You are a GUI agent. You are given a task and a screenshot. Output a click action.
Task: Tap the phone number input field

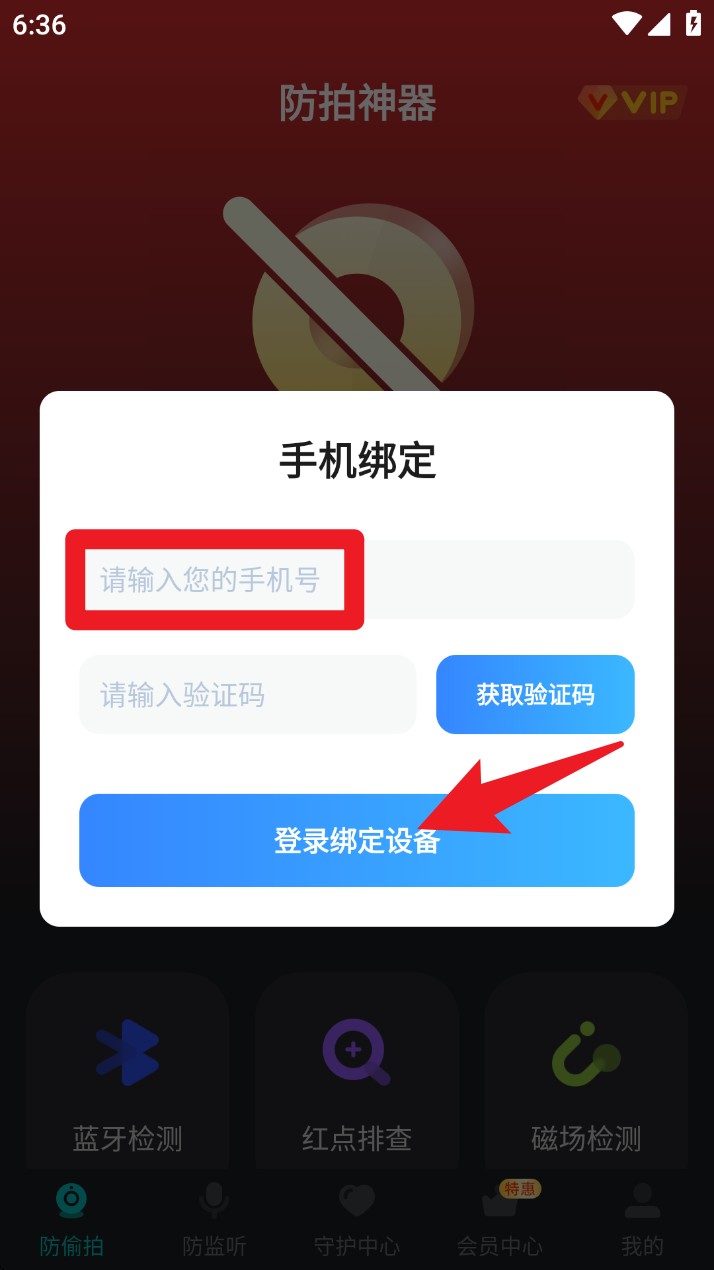[355, 580]
